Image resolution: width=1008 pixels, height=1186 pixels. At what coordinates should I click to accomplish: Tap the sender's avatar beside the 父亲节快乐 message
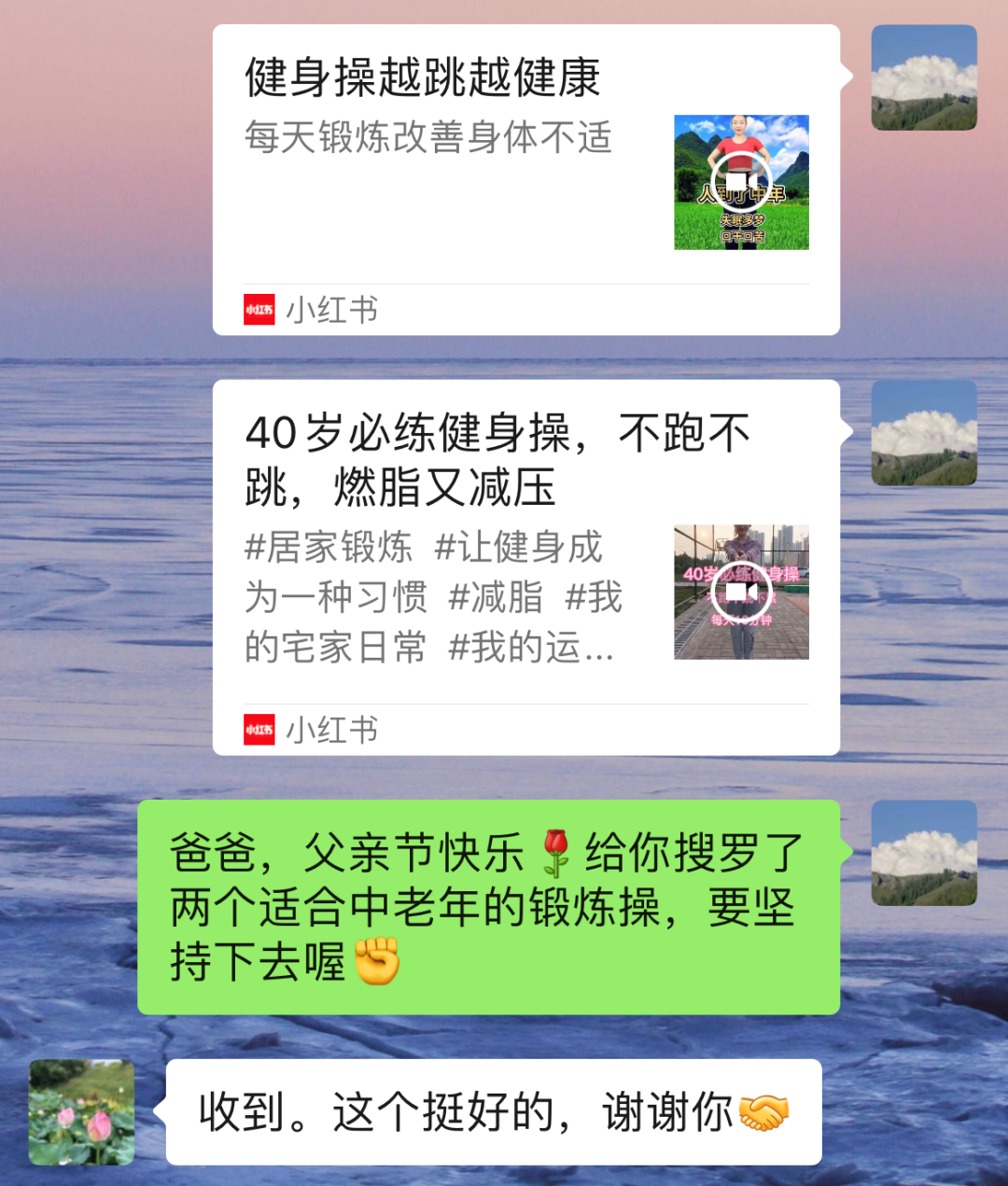(923, 853)
